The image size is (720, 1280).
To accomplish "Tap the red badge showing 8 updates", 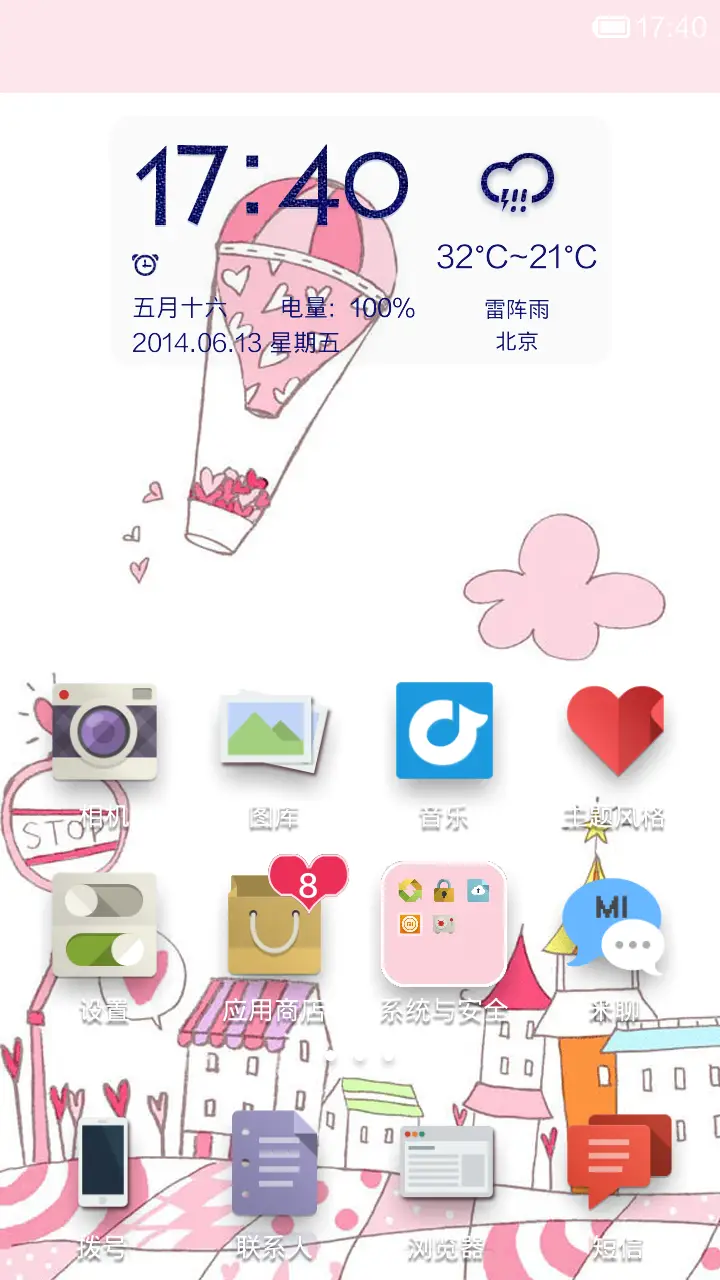I will 307,884.
